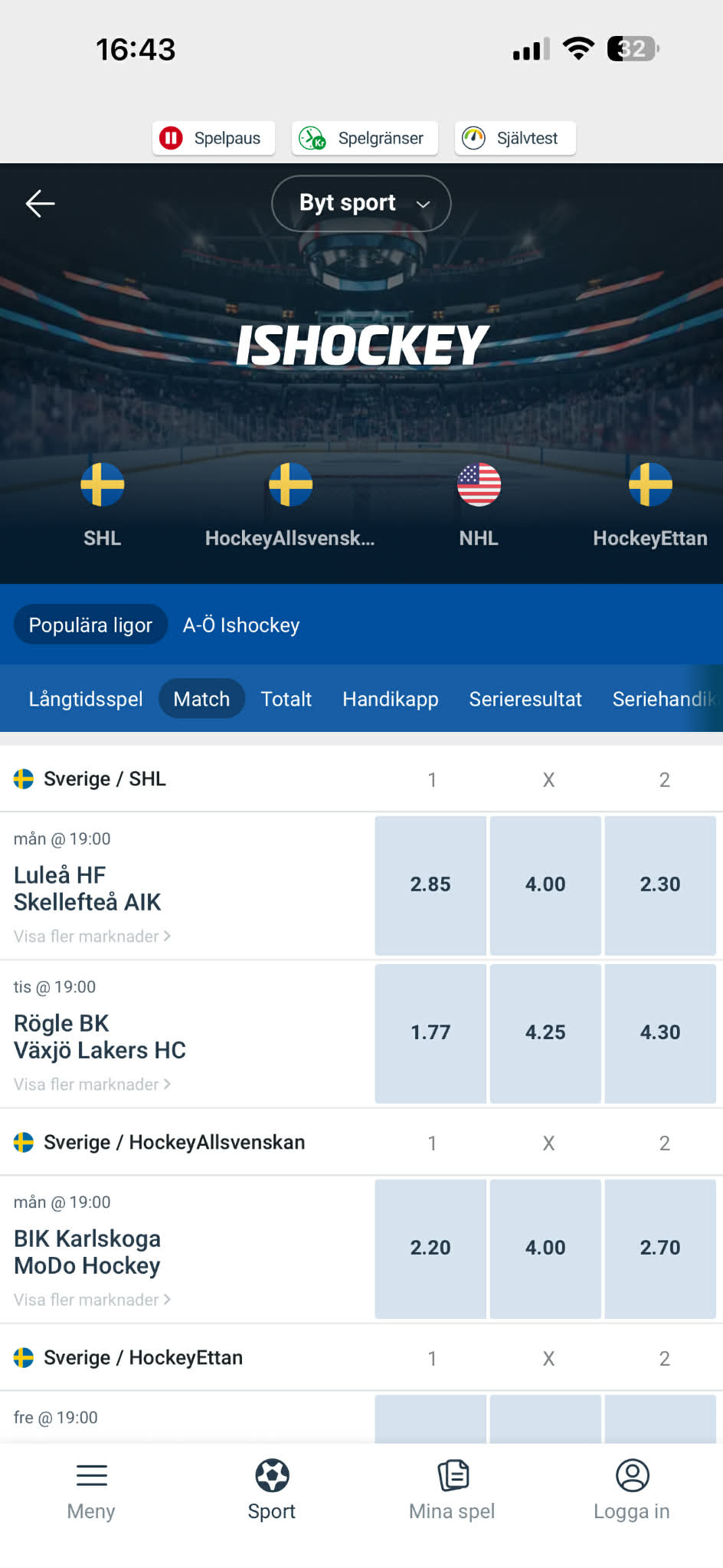Open HockeyEttan via its flag icon
Image resolution: width=723 pixels, height=1568 pixels.
coord(649,484)
